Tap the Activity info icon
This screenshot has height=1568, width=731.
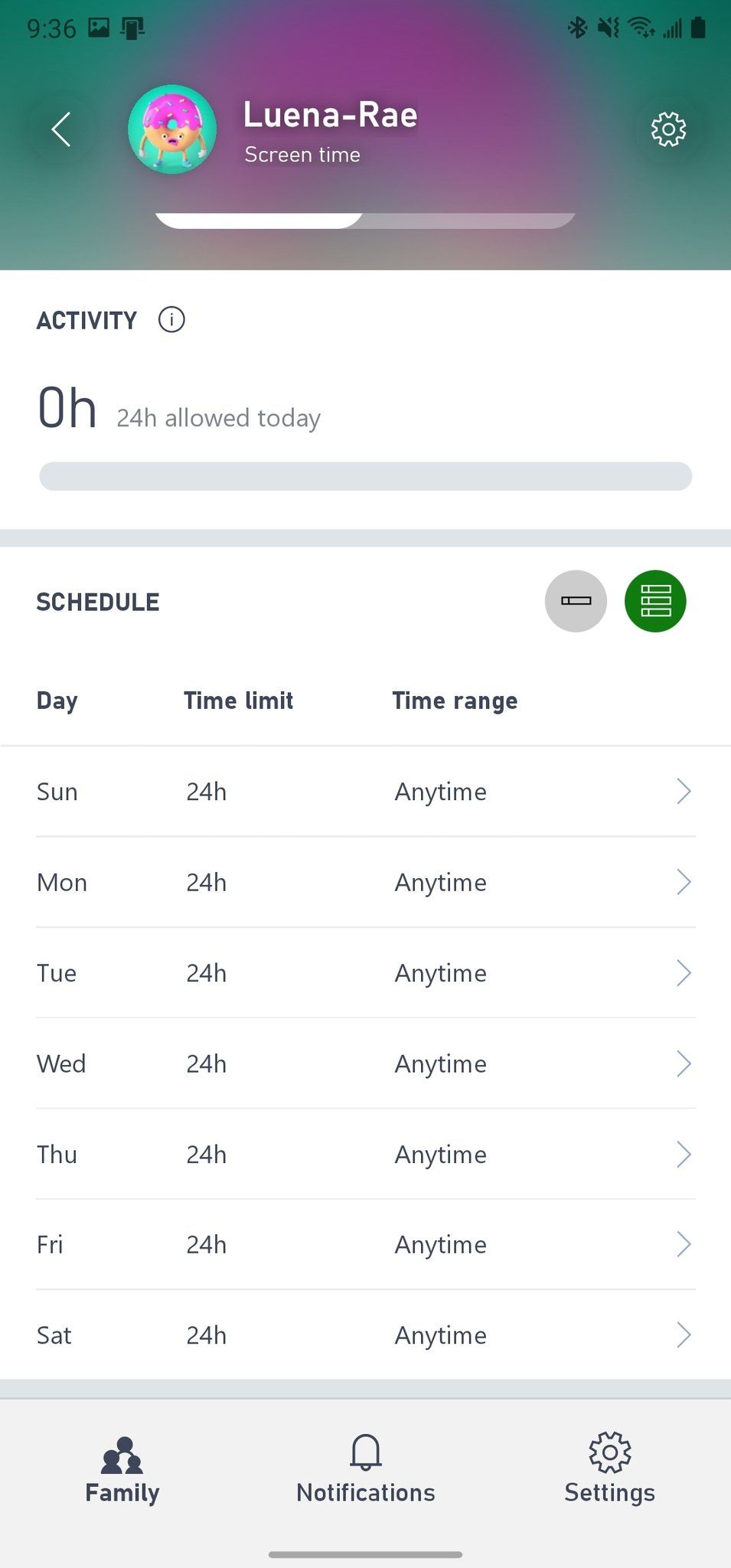(171, 320)
